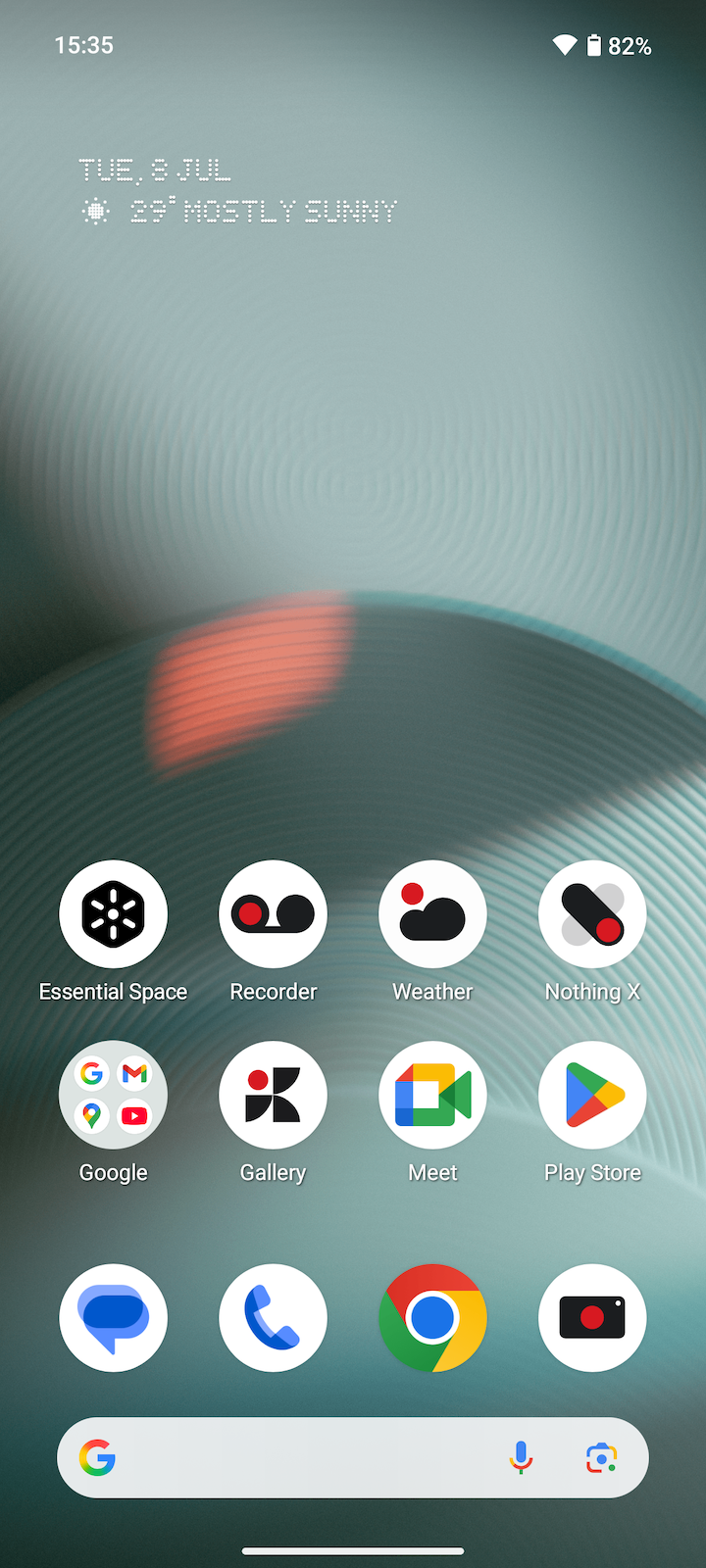Open the Weather app
Image resolution: width=706 pixels, height=1568 pixels.
click(x=432, y=914)
